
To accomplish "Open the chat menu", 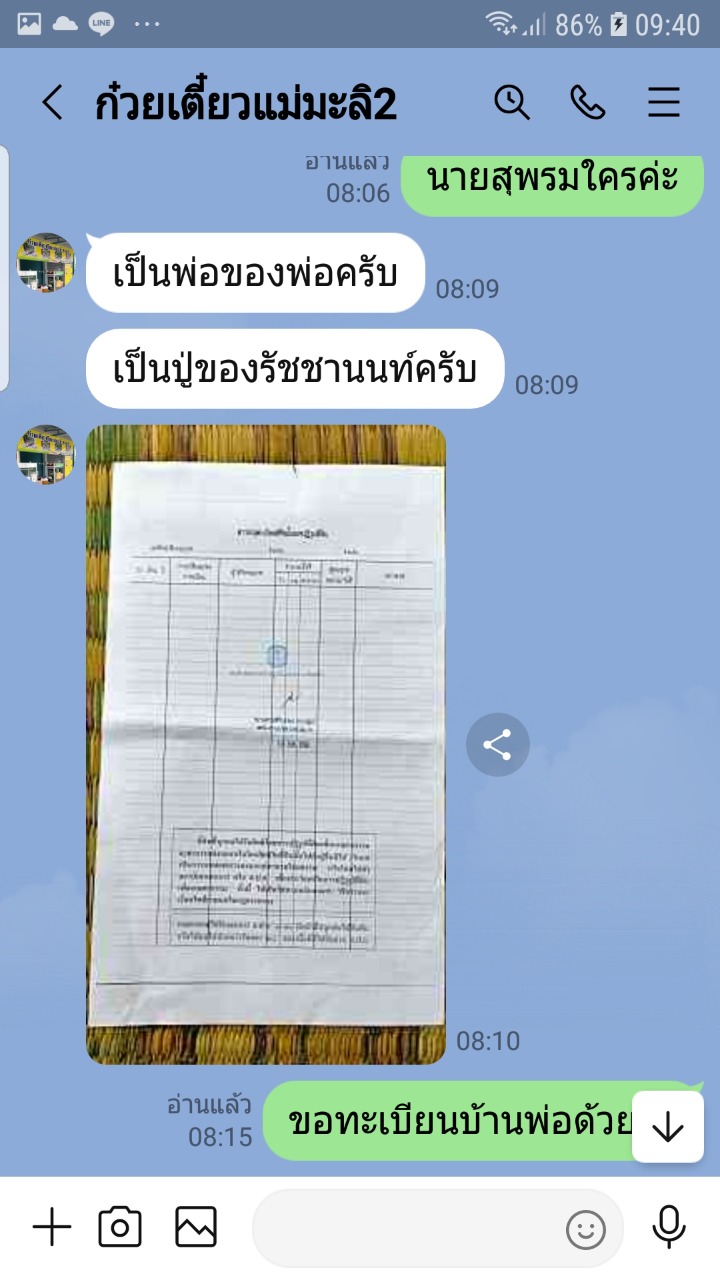I will [664, 102].
